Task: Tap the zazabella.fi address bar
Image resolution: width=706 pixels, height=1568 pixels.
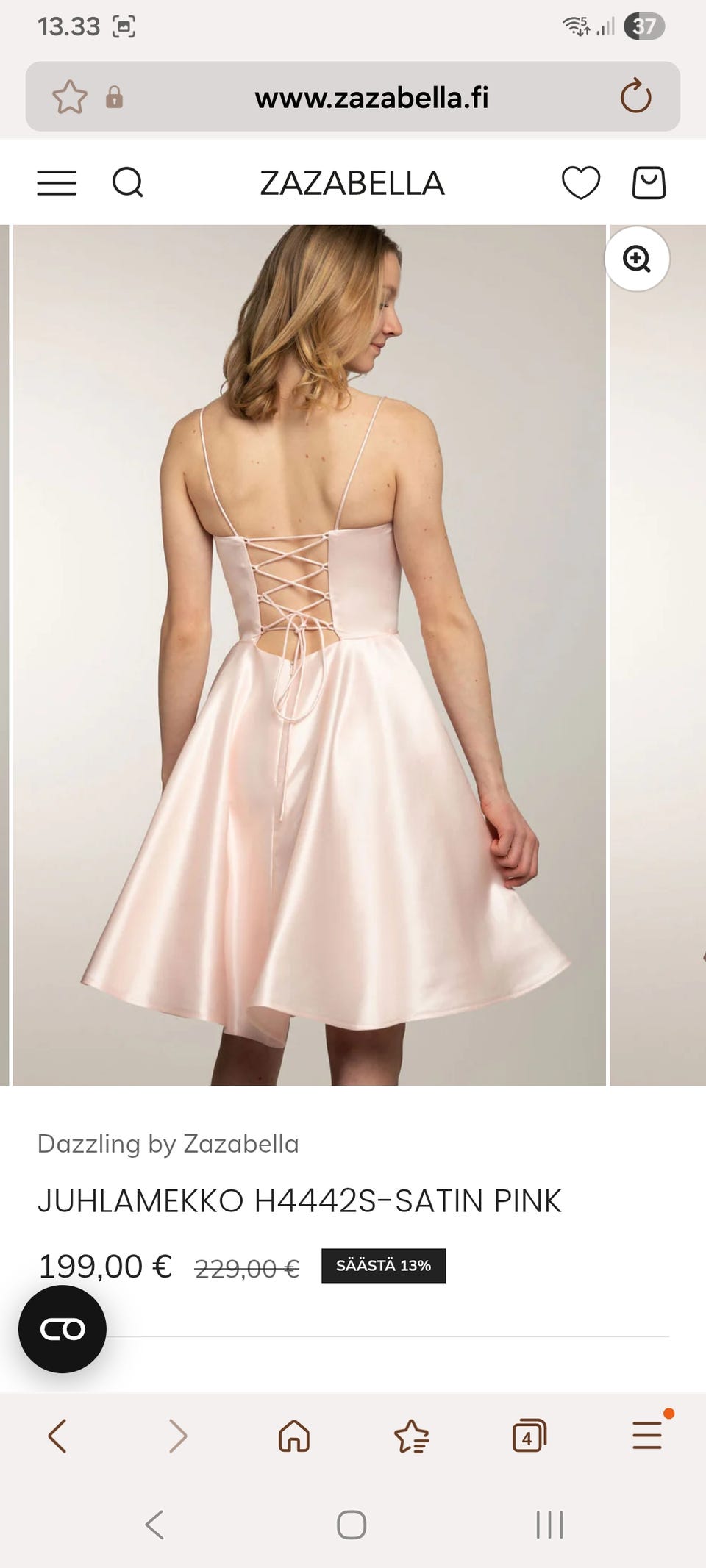Action: tap(371, 97)
